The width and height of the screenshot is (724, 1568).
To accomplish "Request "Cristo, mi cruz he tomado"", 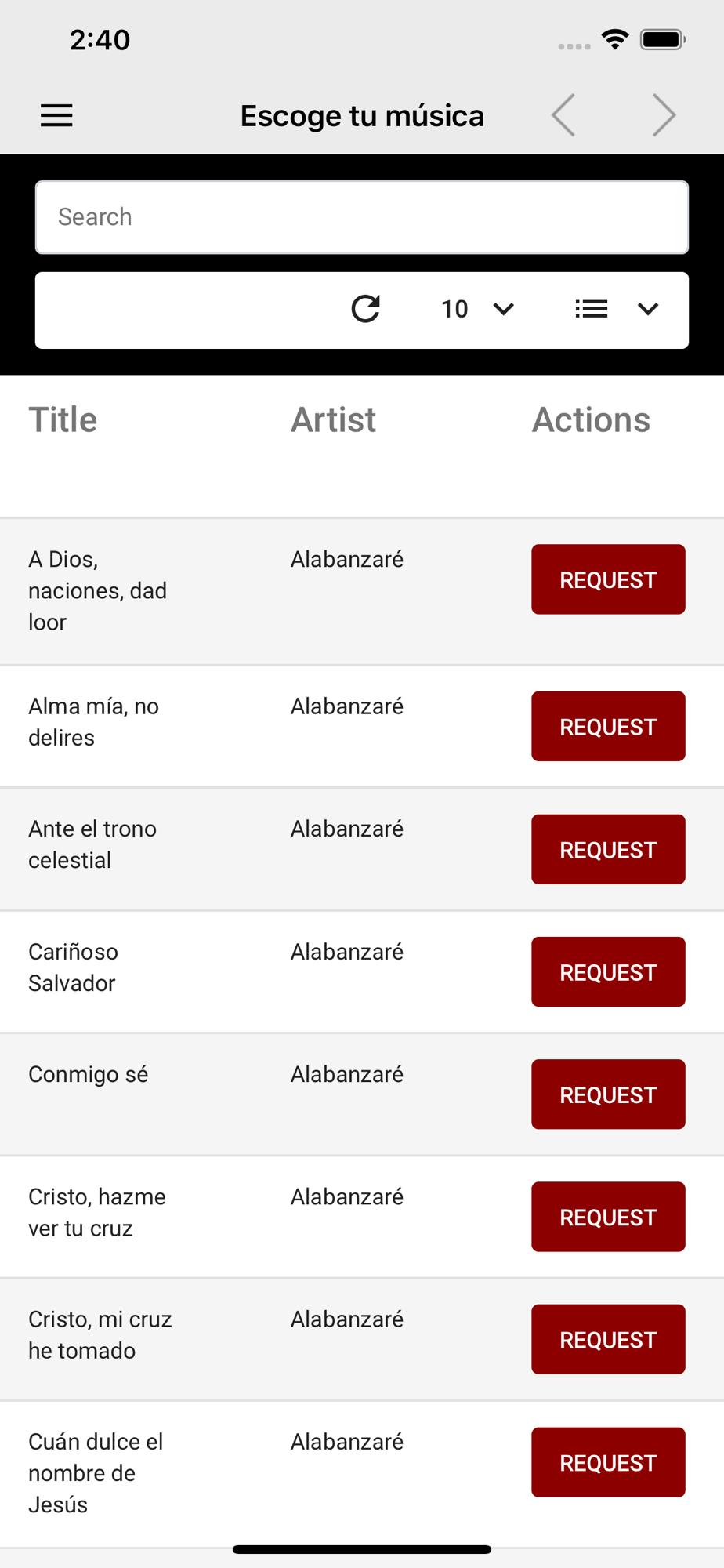I will click(608, 1339).
